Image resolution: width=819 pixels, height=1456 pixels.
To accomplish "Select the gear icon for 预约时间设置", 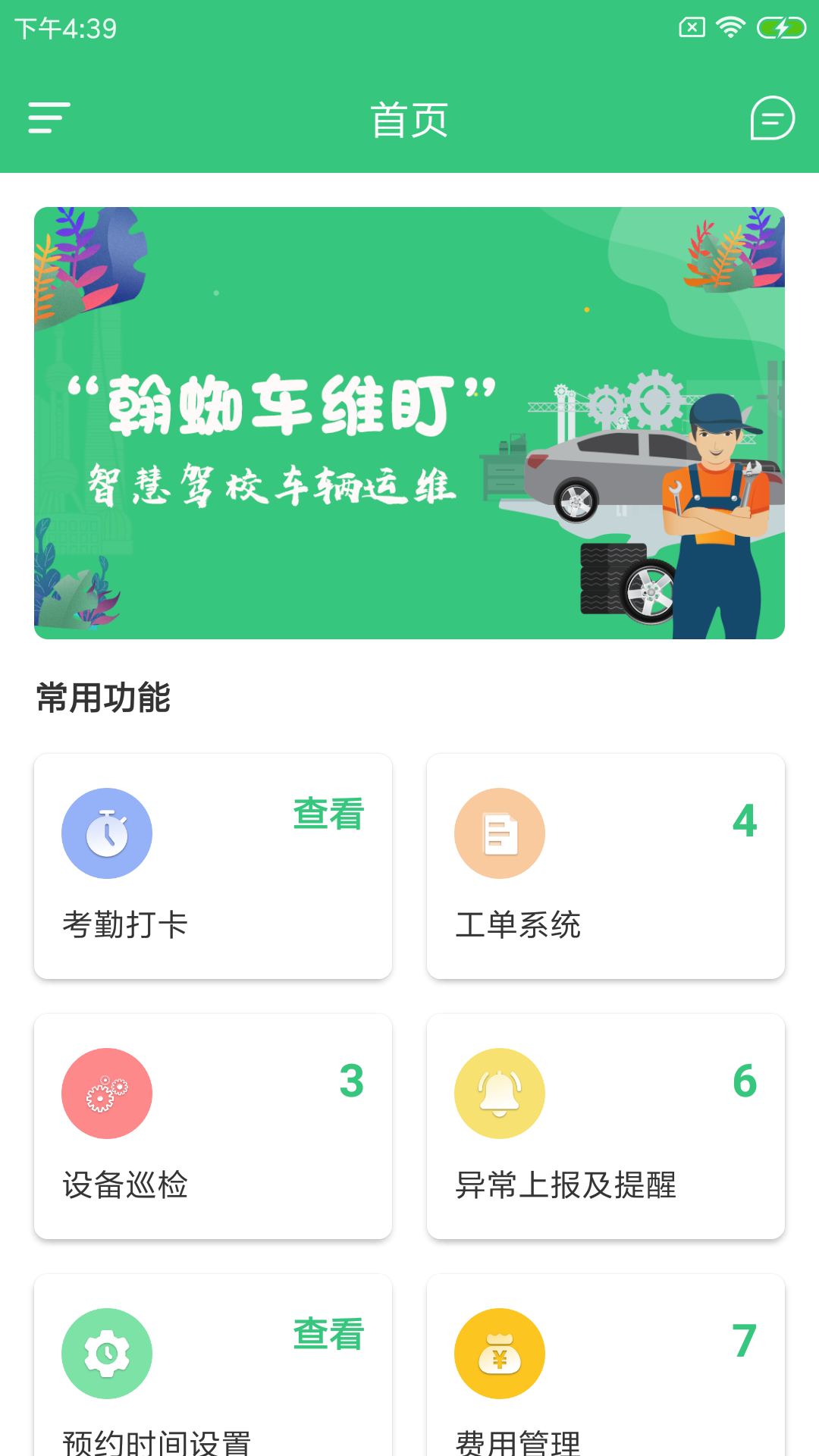I will tap(107, 1352).
